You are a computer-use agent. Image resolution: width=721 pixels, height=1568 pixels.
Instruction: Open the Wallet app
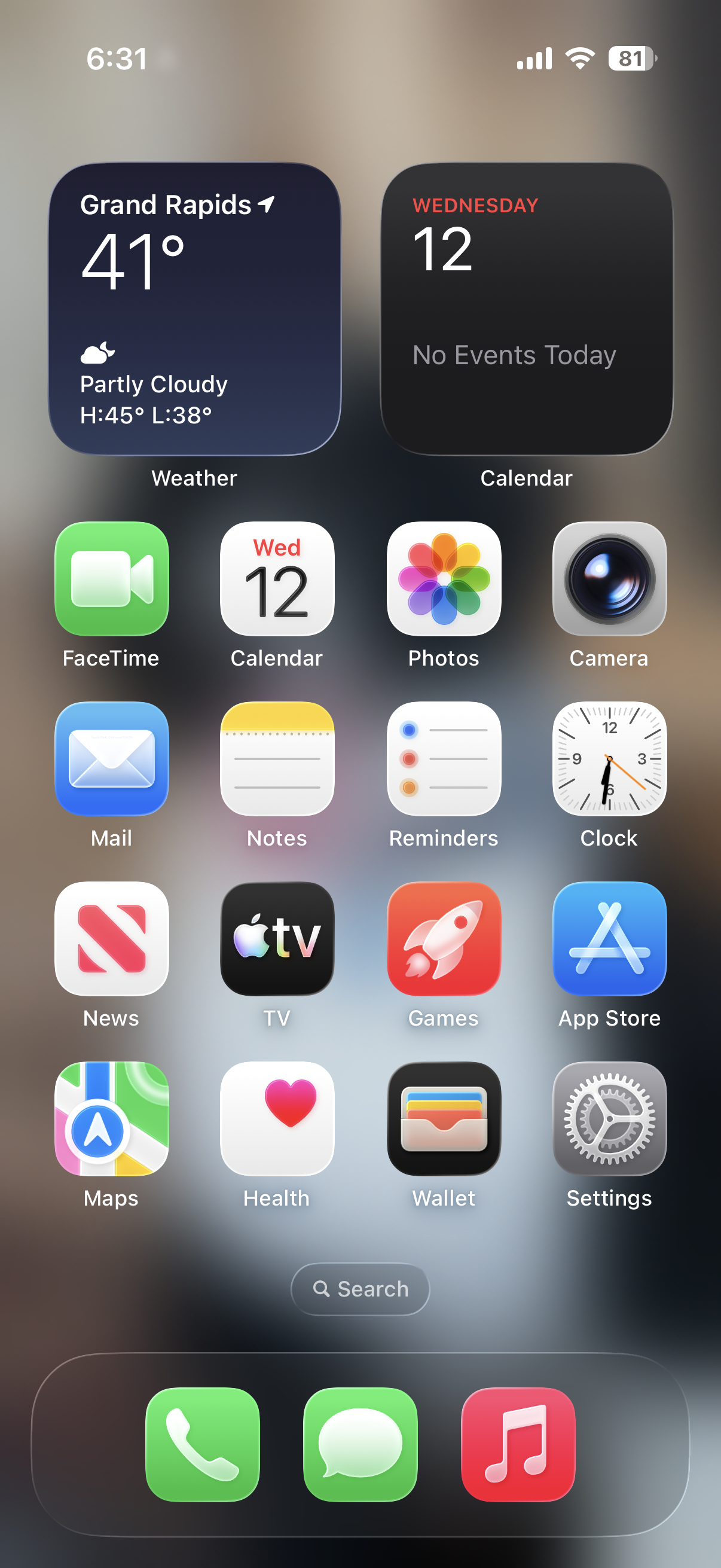click(x=444, y=1119)
